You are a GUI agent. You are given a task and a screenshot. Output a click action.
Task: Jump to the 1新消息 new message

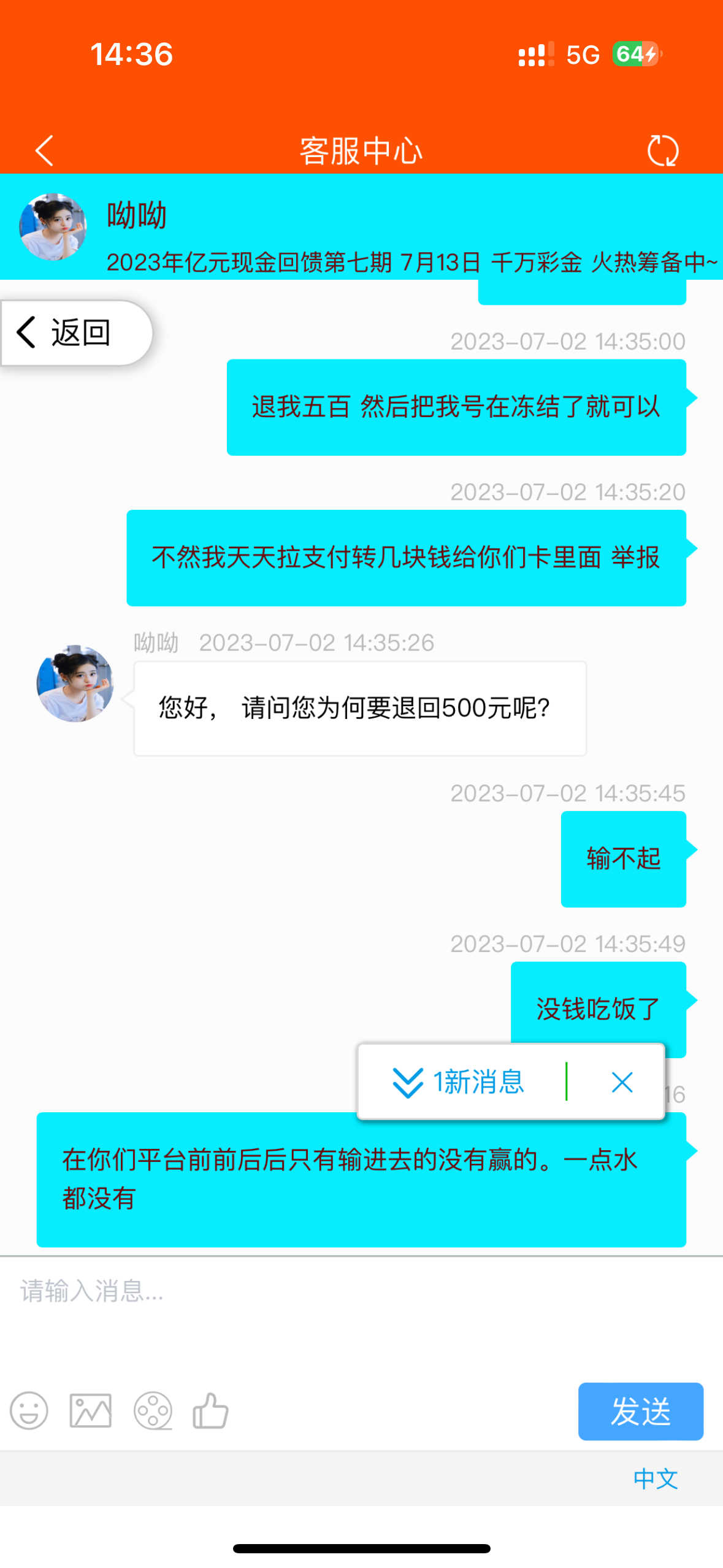pyautogui.click(x=460, y=1082)
